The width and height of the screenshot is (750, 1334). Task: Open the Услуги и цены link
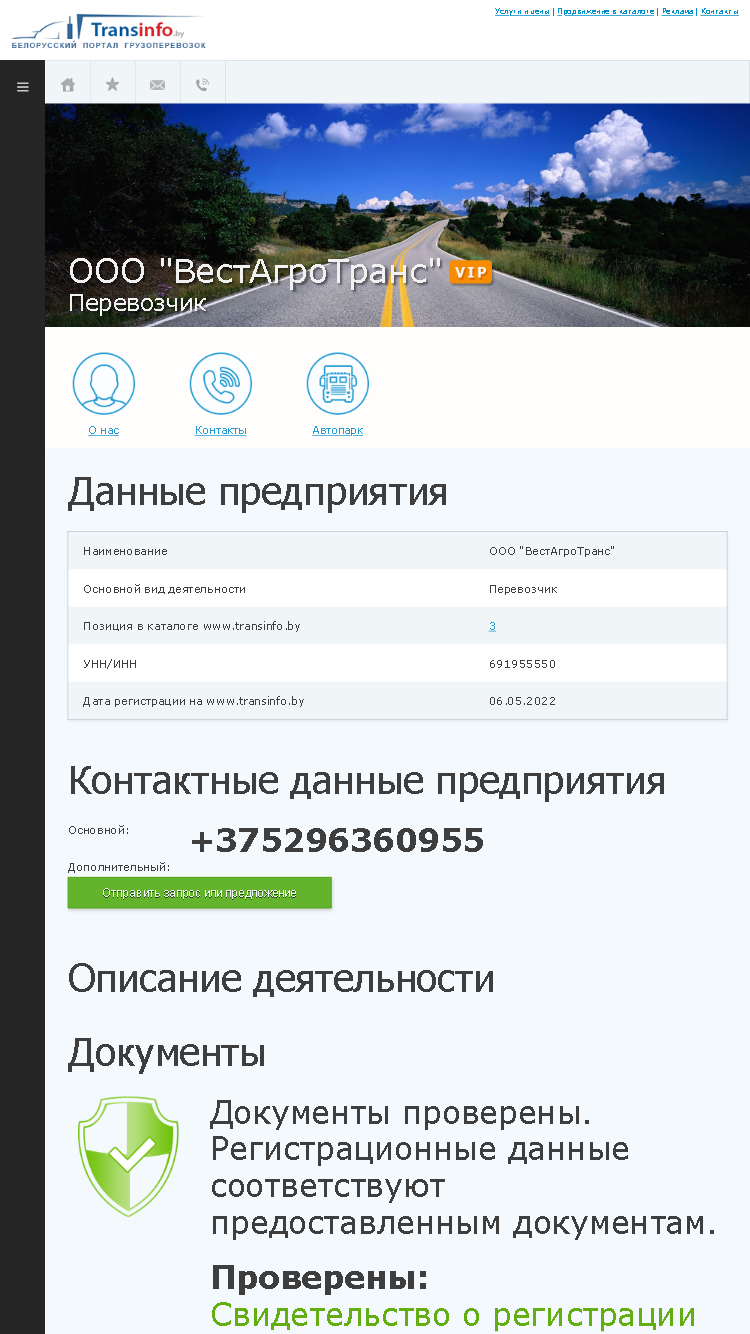[x=522, y=11]
